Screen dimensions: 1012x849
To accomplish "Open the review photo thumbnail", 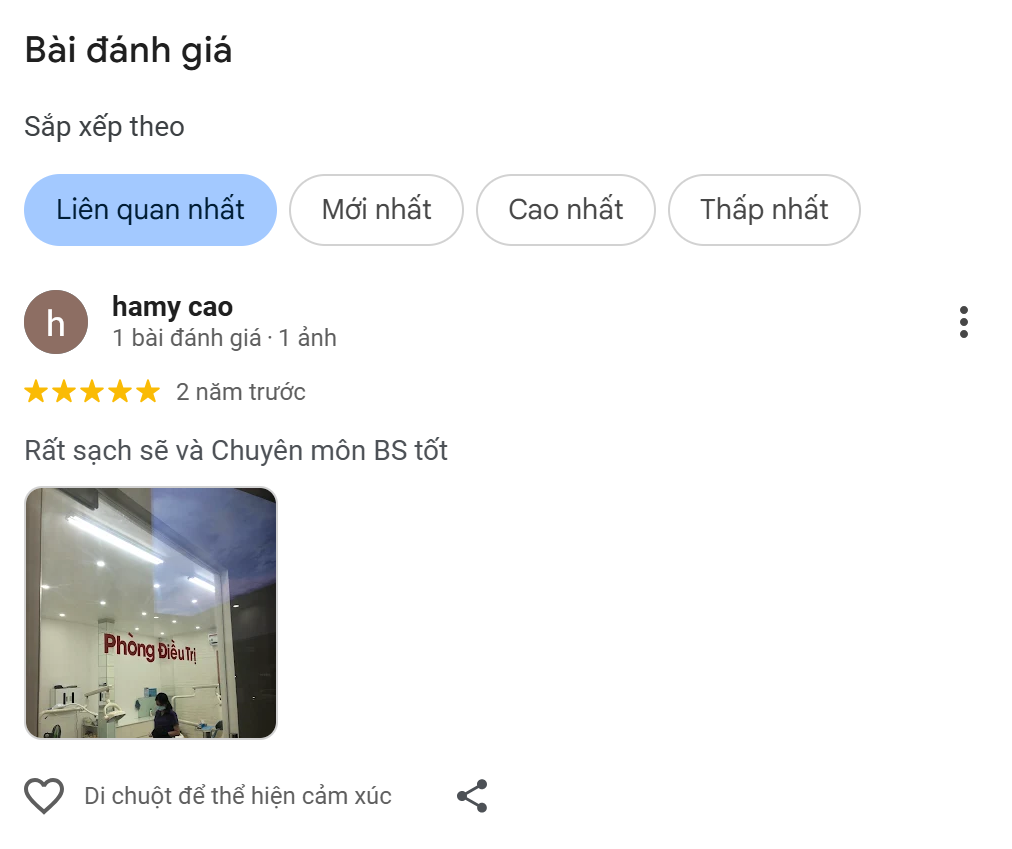I will [151, 613].
